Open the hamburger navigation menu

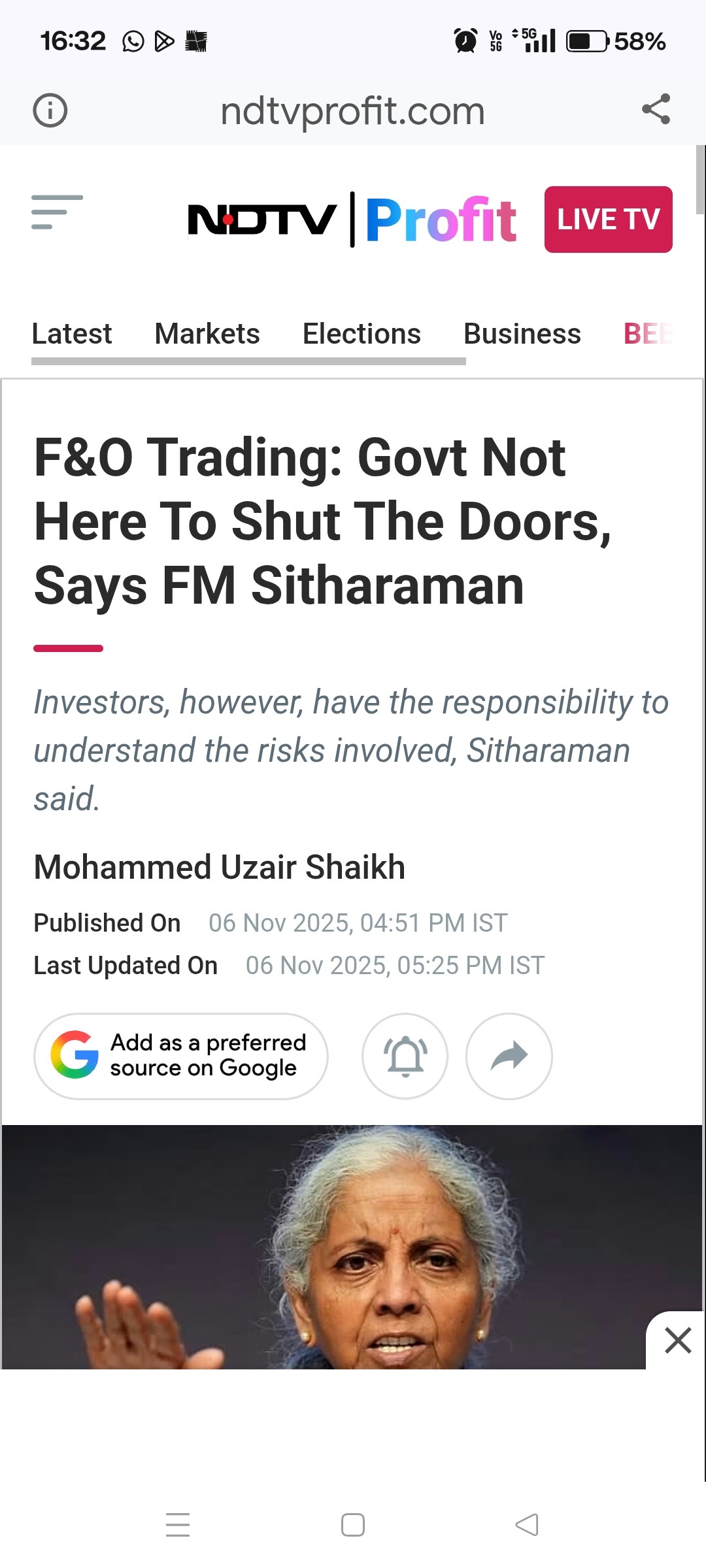(57, 212)
